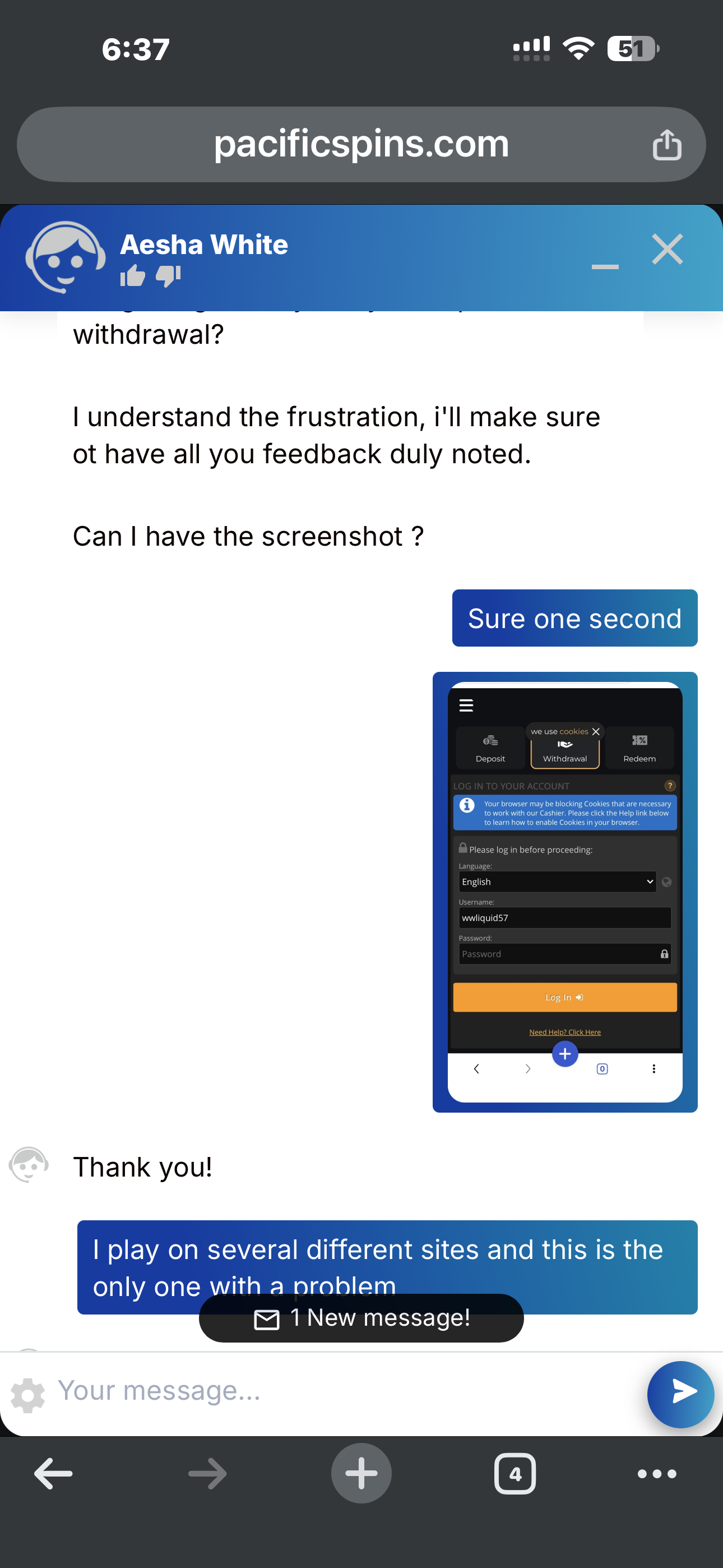The width and height of the screenshot is (723, 1568).
Task: Tap the pacificspins.com address bar
Action: [x=360, y=145]
